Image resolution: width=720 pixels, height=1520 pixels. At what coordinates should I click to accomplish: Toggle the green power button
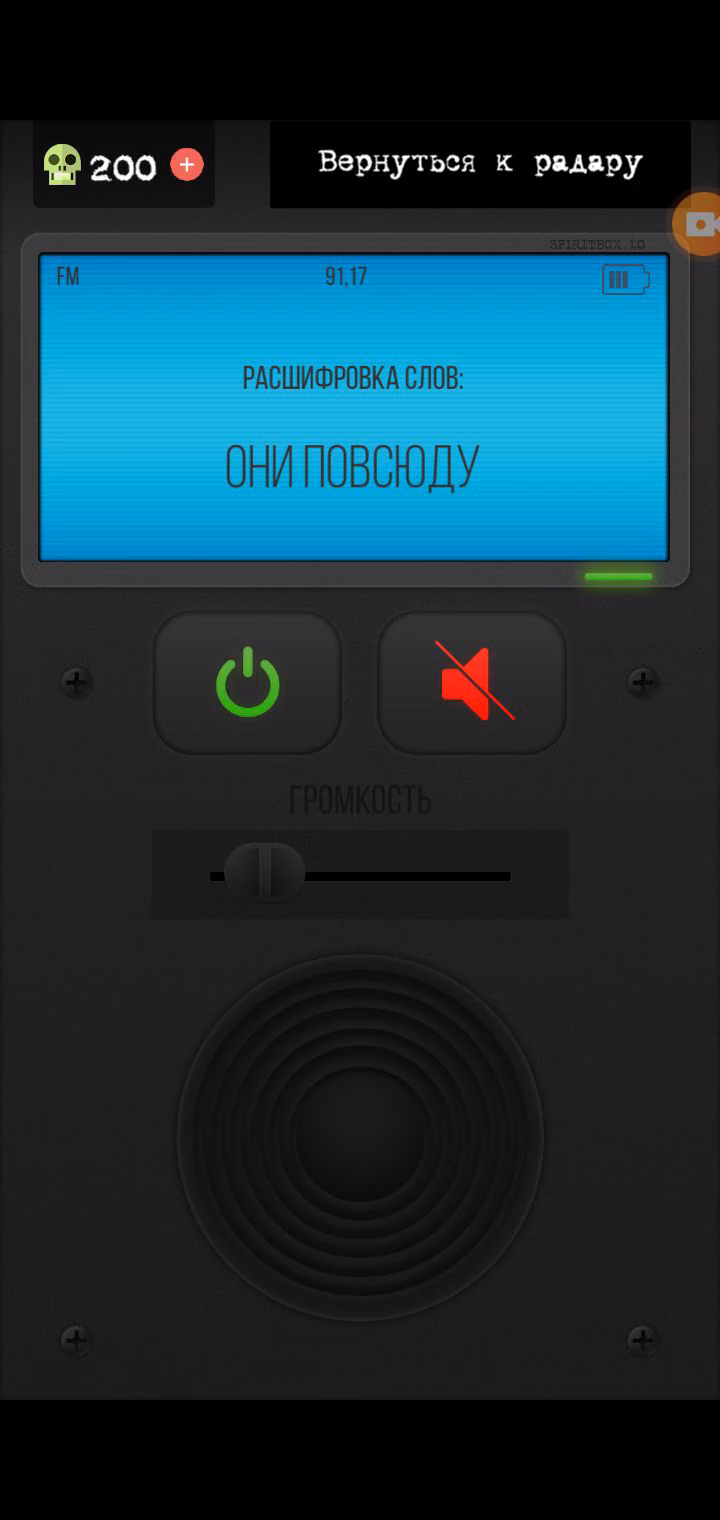click(247, 683)
